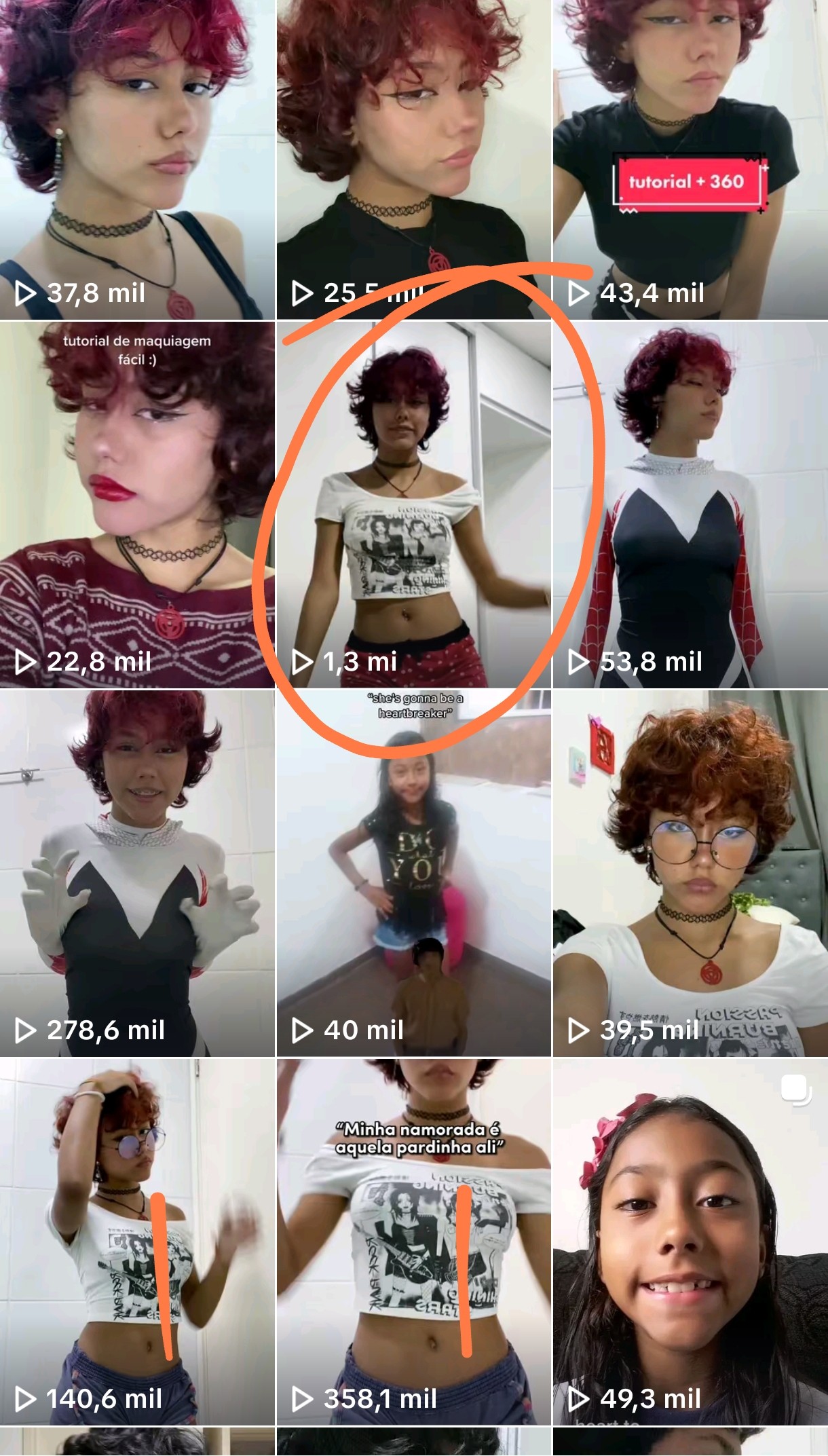Open the video with 37,8 mil views

pyautogui.click(x=137, y=160)
